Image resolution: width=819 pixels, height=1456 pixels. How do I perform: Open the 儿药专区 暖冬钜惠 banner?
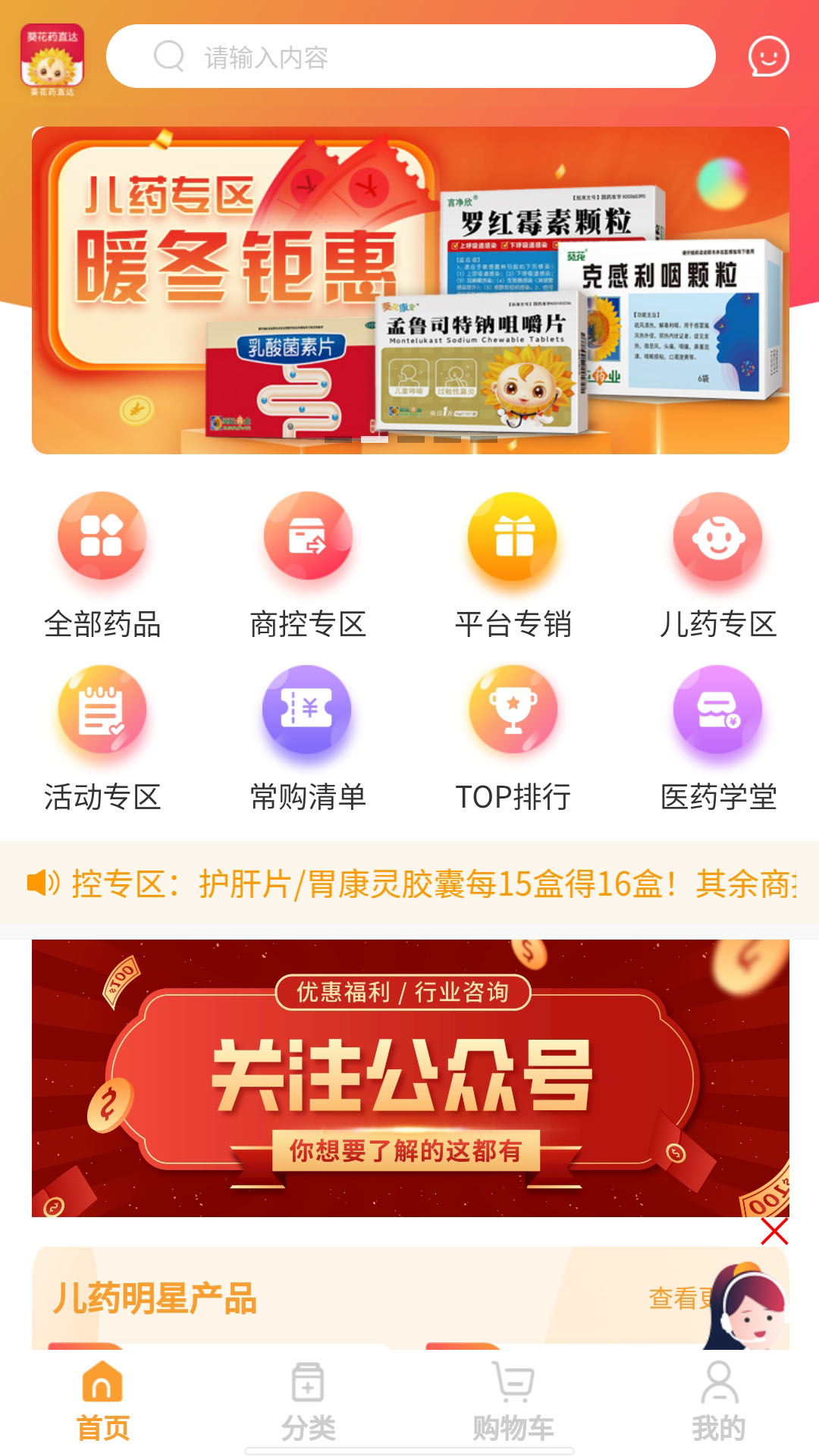(x=410, y=290)
